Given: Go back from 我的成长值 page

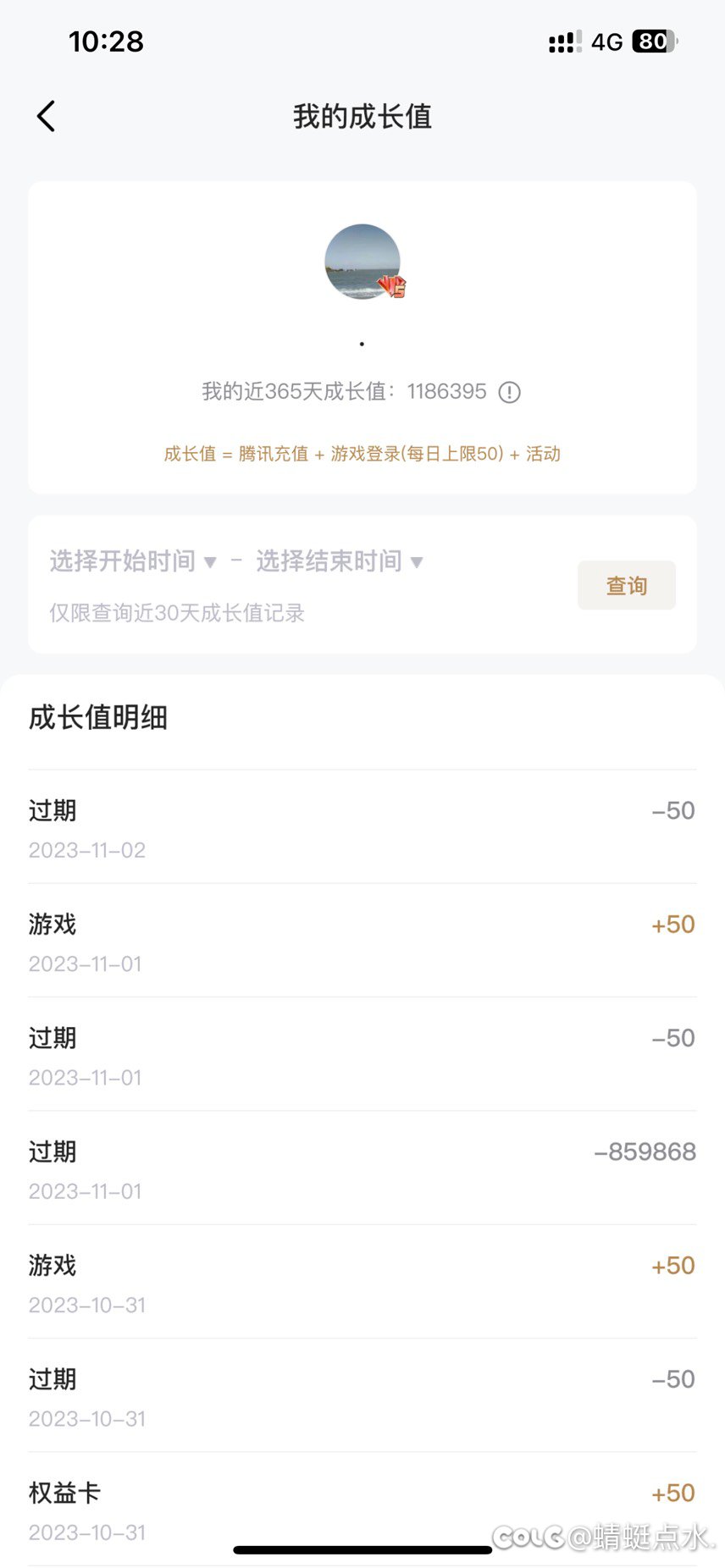Looking at the screenshot, I should tap(47, 117).
